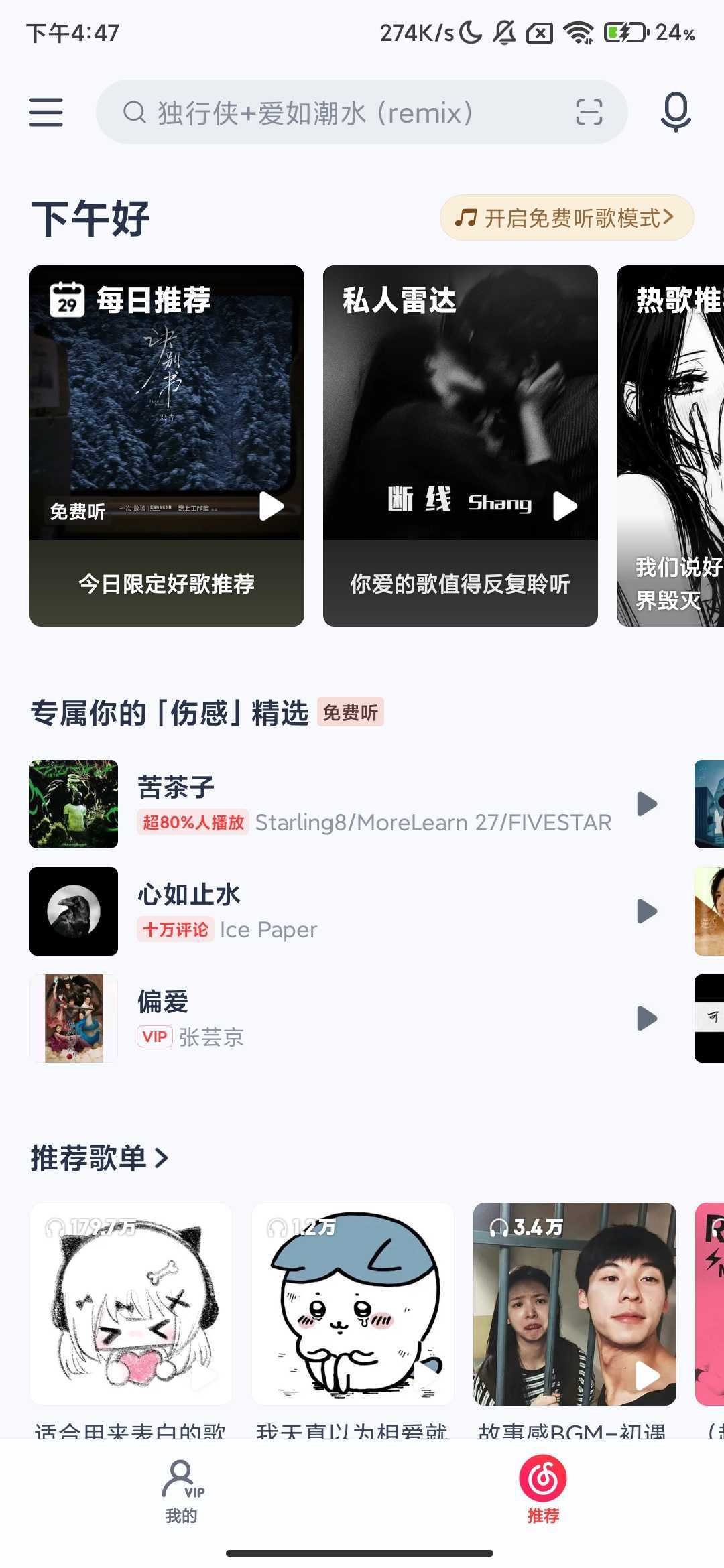724x1568 pixels.
Task: Open the song 苦茶子
Action: [335, 804]
